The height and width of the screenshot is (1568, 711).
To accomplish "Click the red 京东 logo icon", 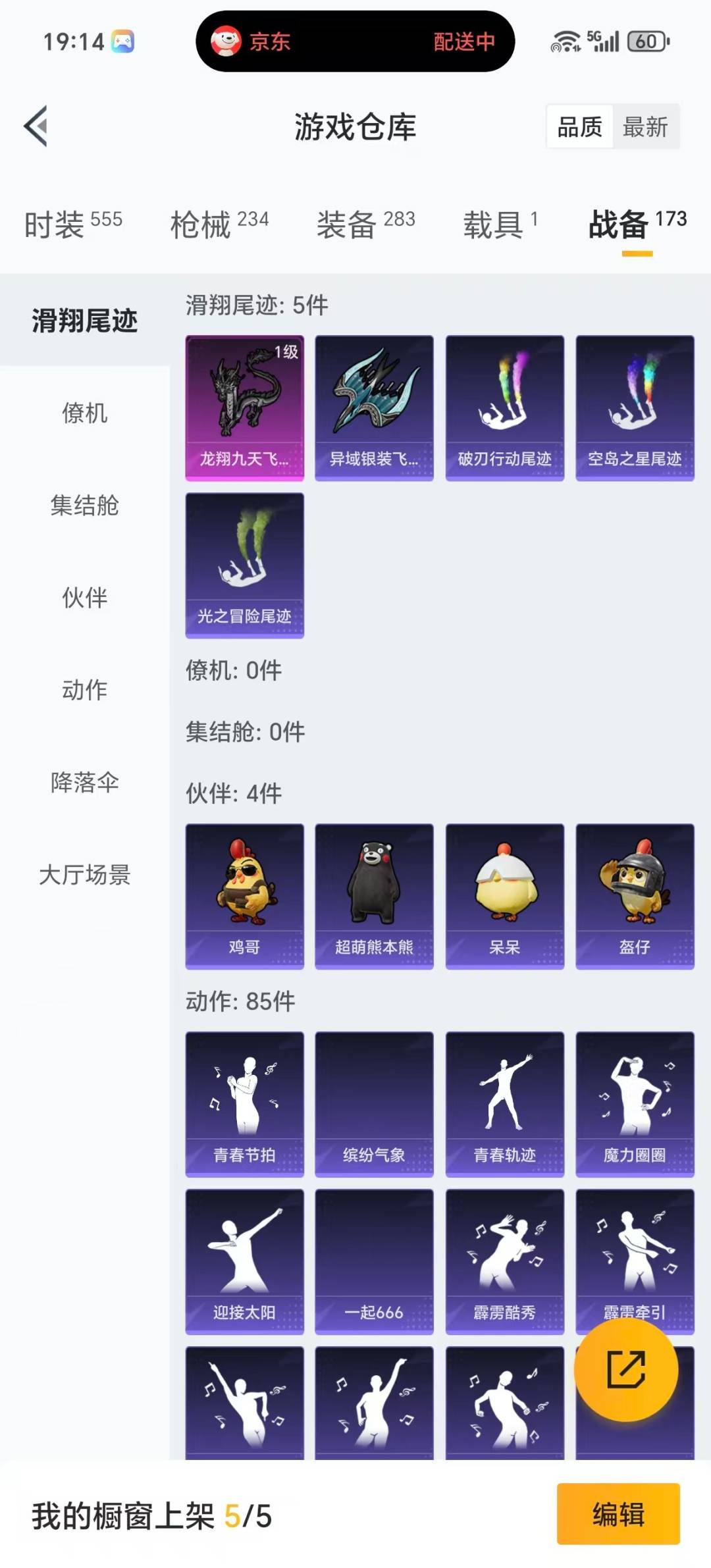I will (227, 41).
